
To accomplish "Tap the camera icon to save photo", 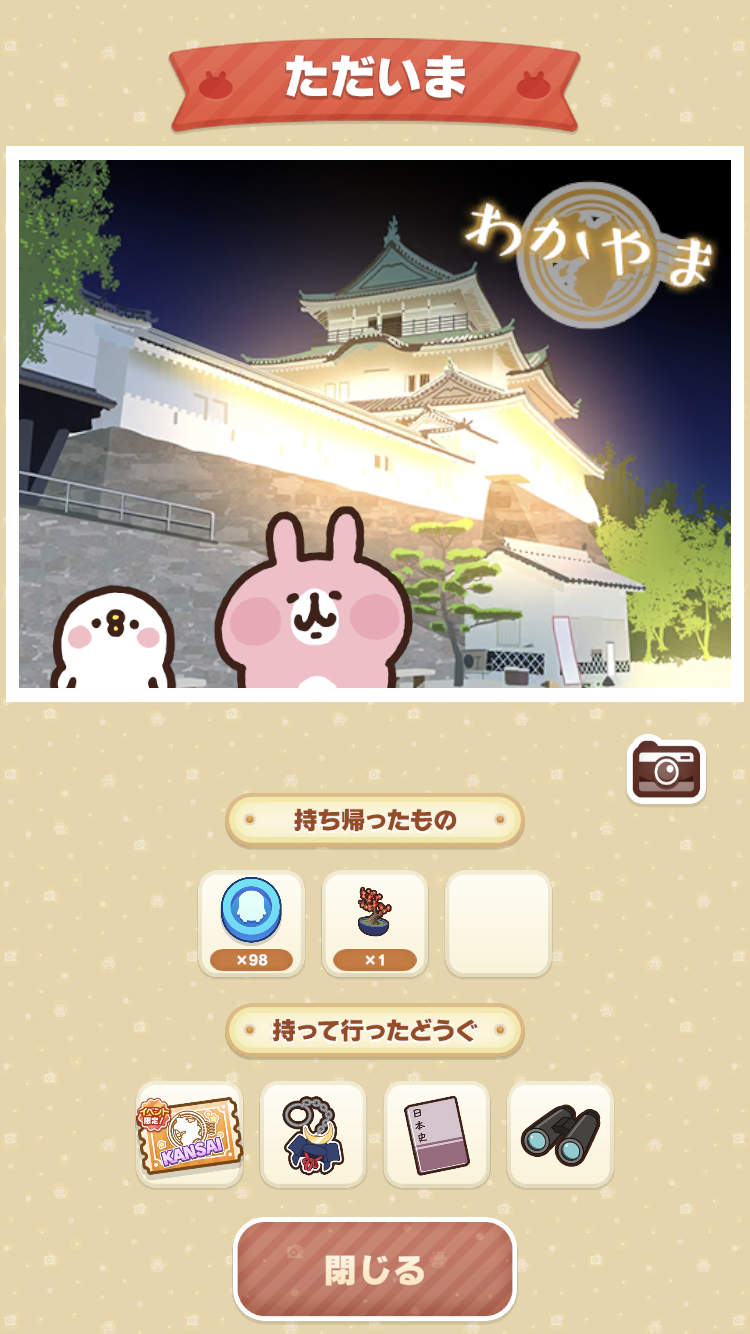I will pos(666,770).
